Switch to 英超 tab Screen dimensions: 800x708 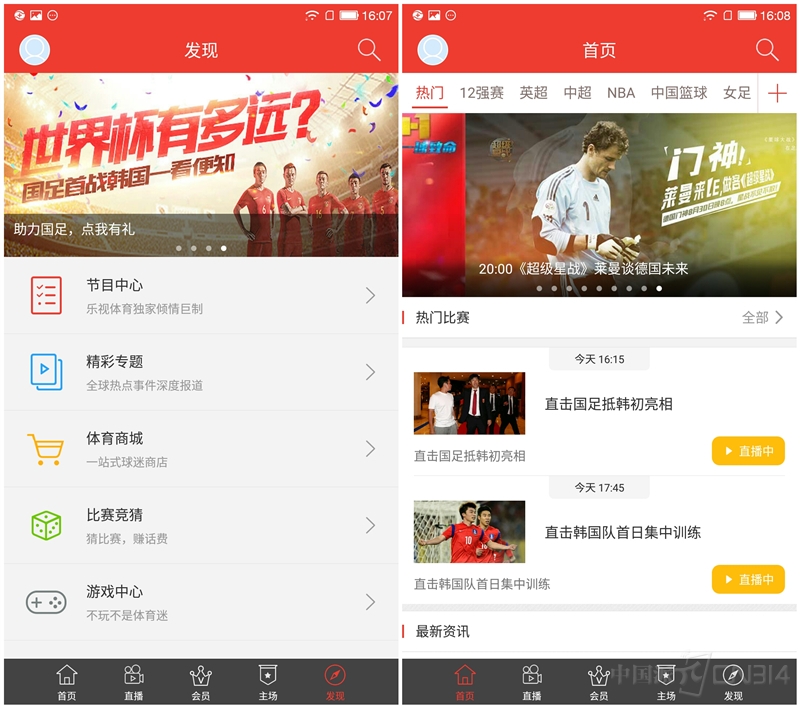coord(534,93)
